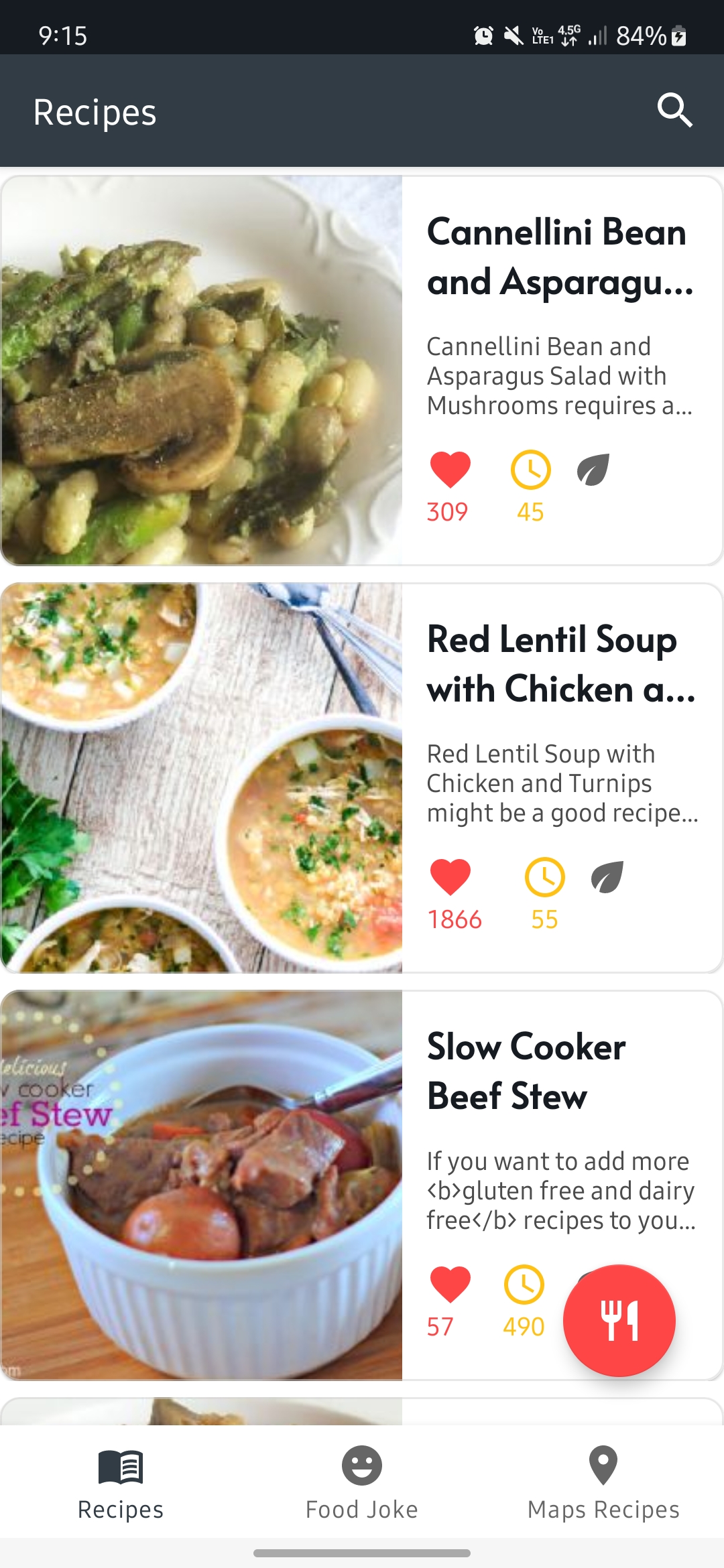
Task: Tap the red fork and knife floating button
Action: point(619,1320)
